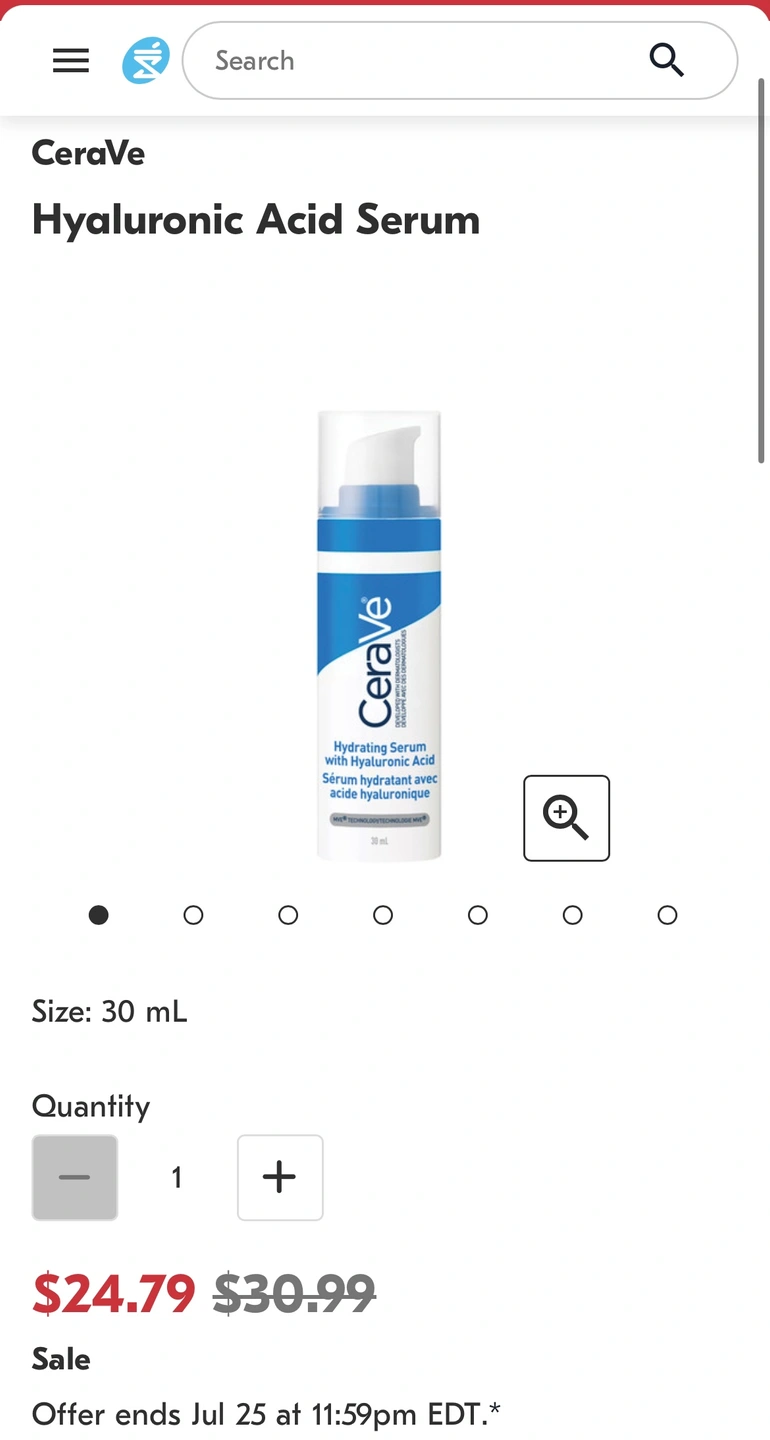Jump to the fourth image dot
The height and width of the screenshot is (1440, 770).
pos(383,915)
